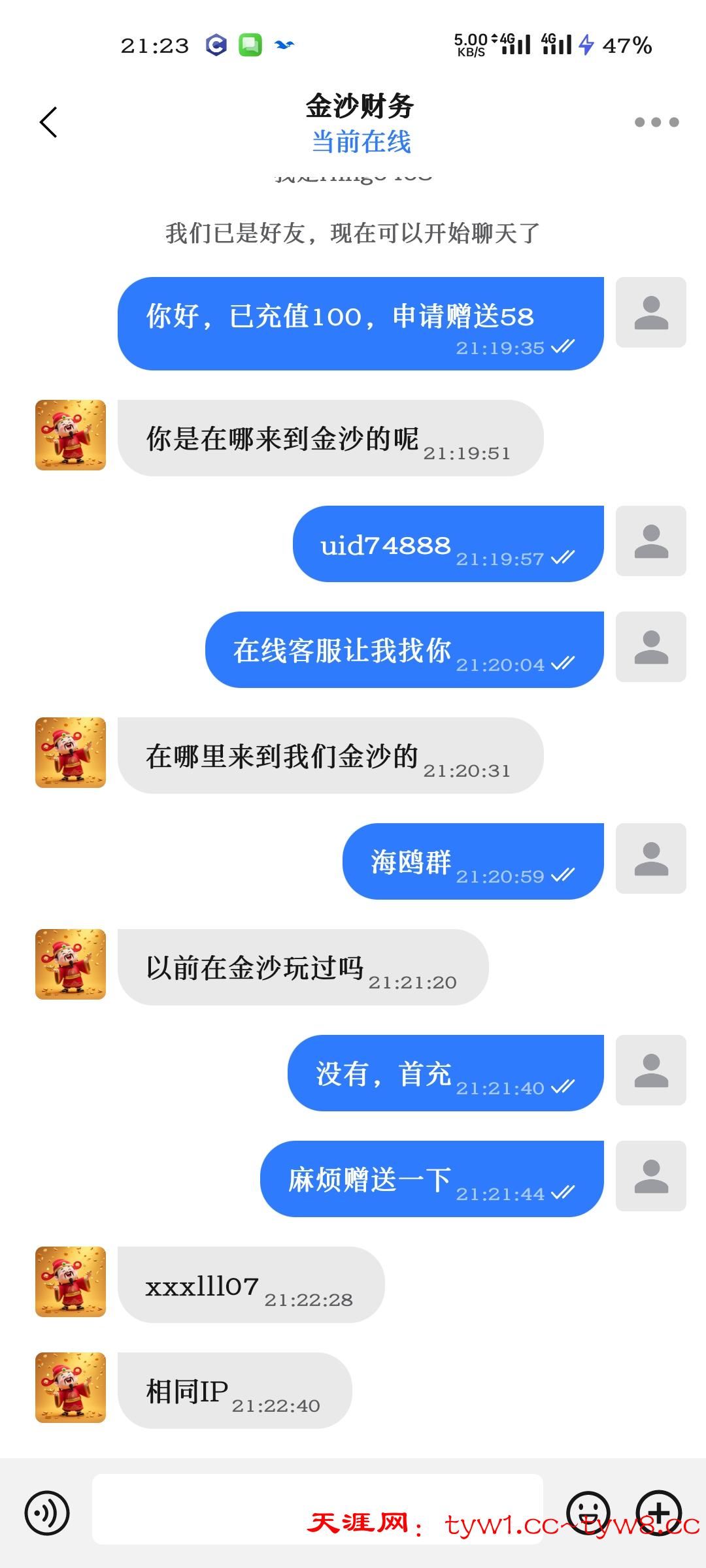Focus the message input field
Image resolution: width=706 pixels, height=1568 pixels.
tap(317, 1509)
